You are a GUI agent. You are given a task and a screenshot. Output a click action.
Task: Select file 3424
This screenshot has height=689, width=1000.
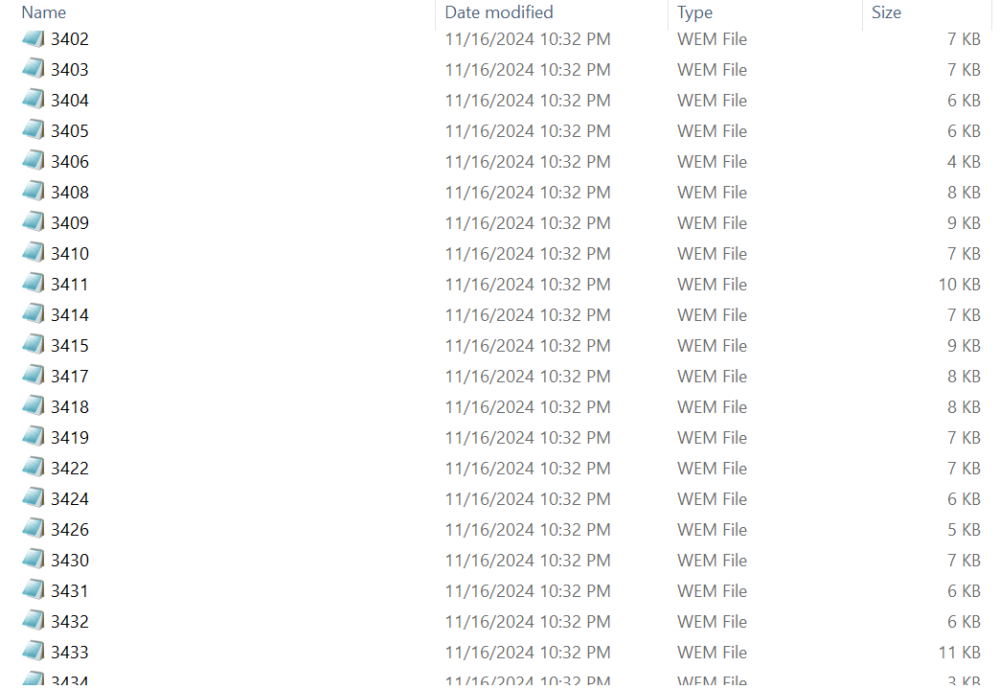tap(69, 499)
